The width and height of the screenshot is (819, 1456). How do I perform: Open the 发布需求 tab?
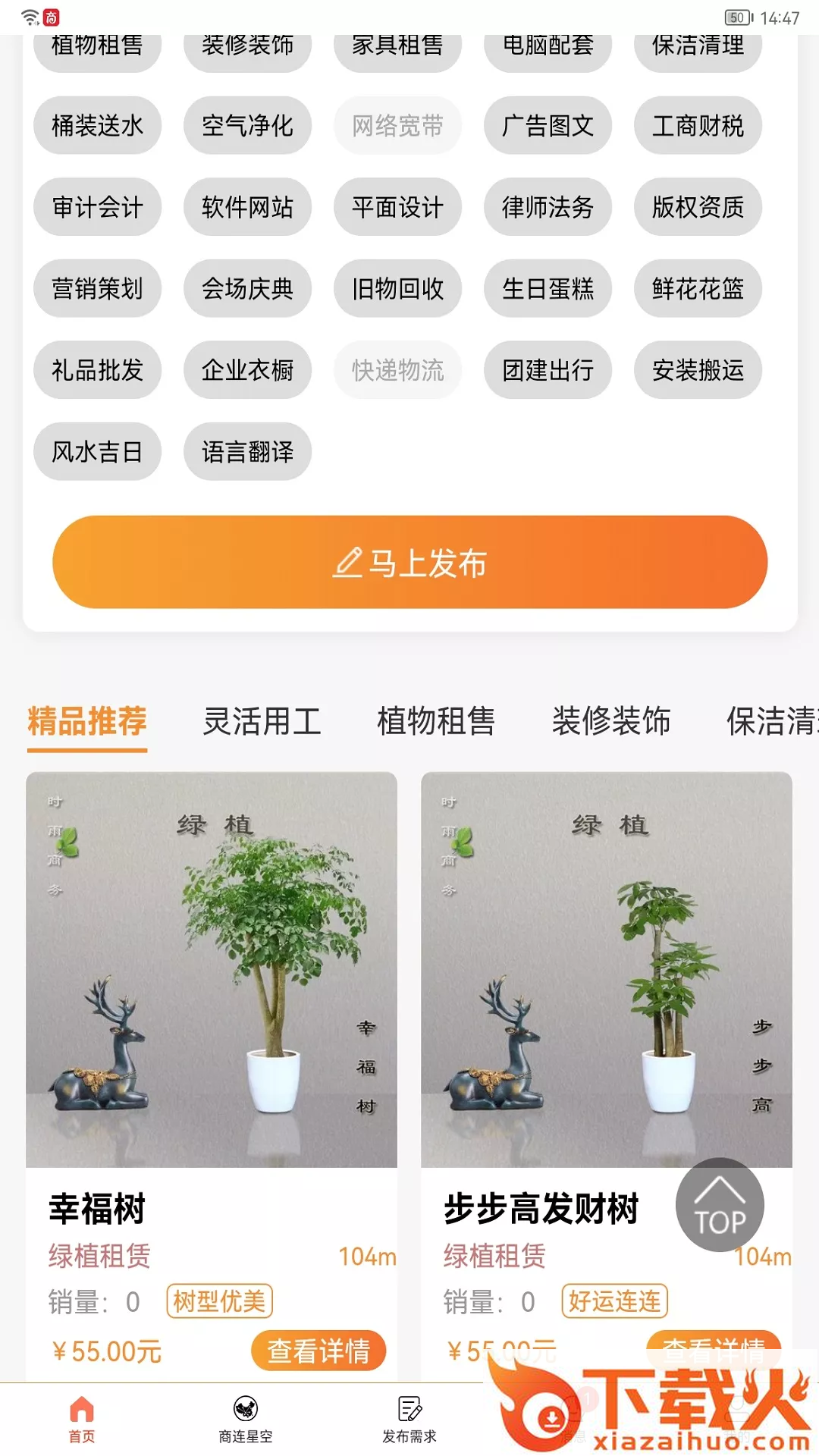409,1418
